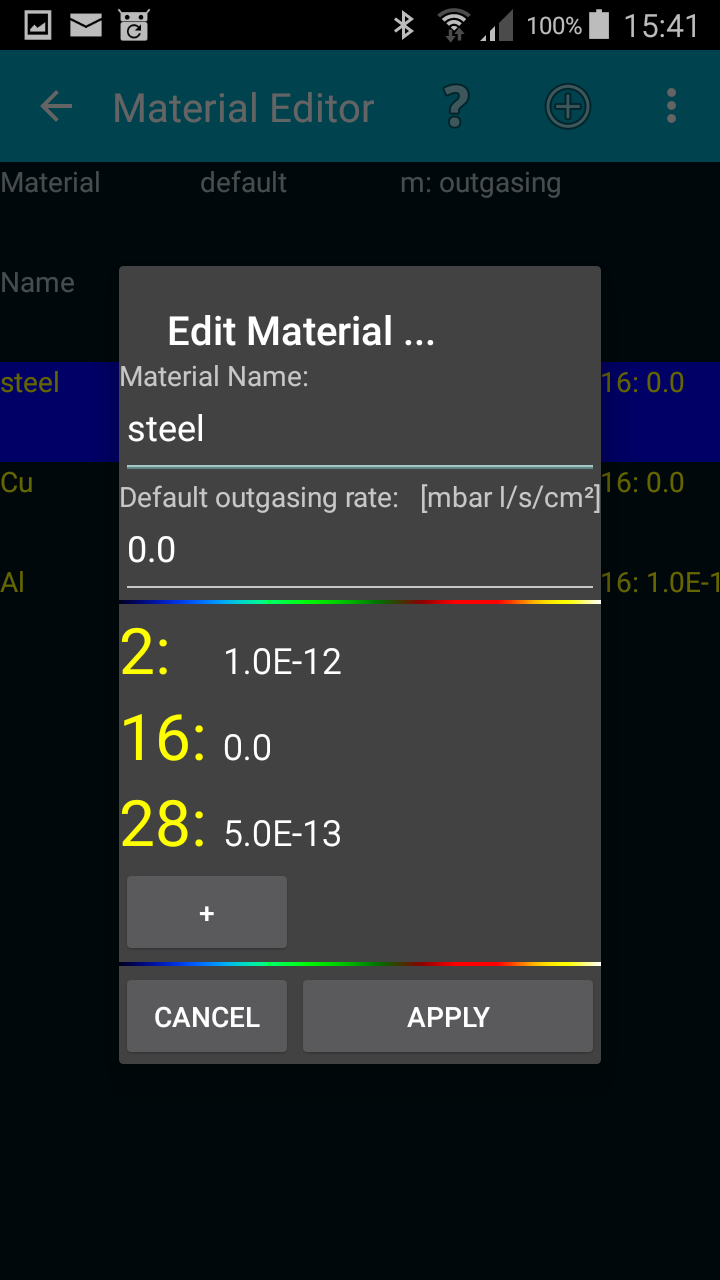This screenshot has height=1280, width=720.
Task: Edit the Material Name field
Action: (x=359, y=430)
